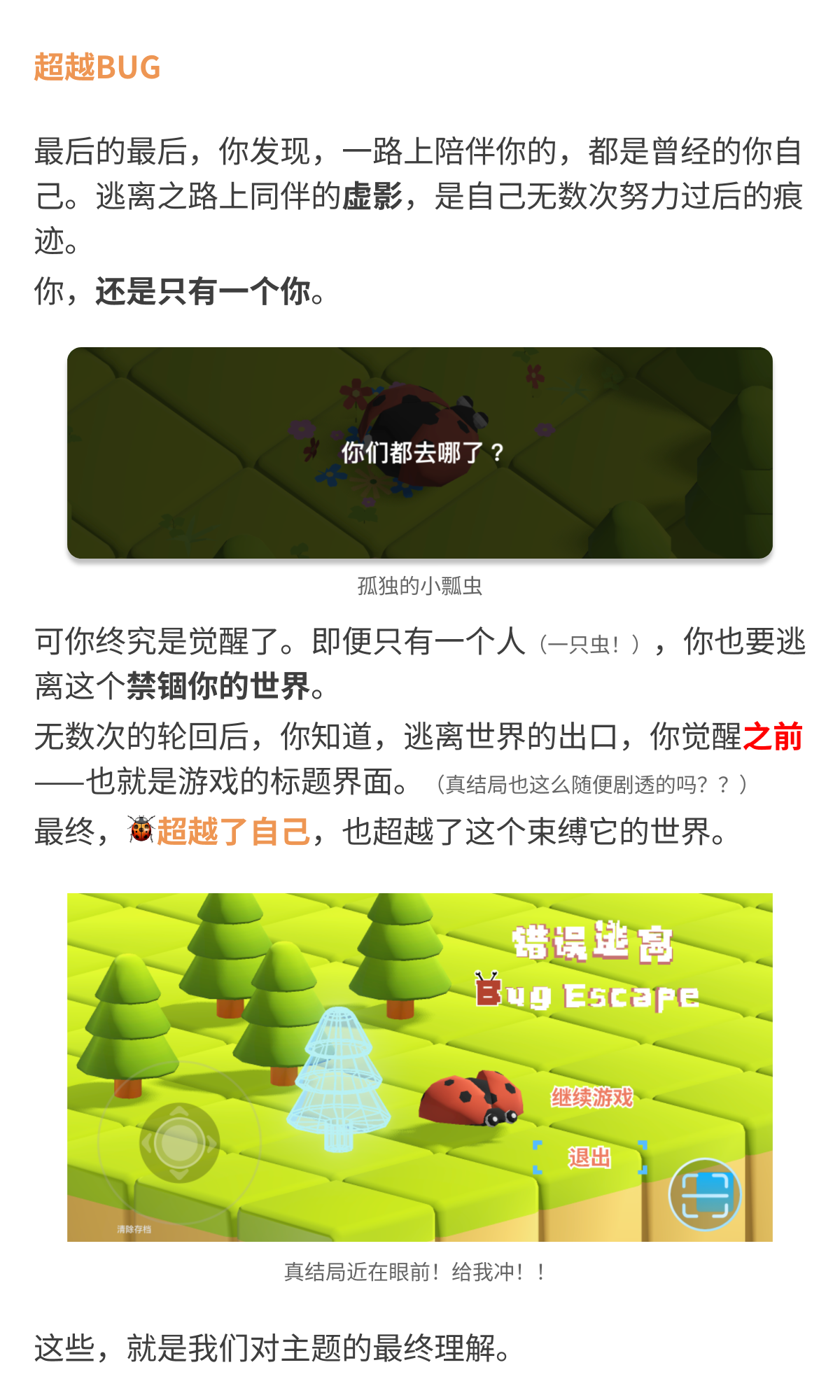The image size is (840, 1400).
Task: Click the 超越BUG section heading
Action: (97, 68)
